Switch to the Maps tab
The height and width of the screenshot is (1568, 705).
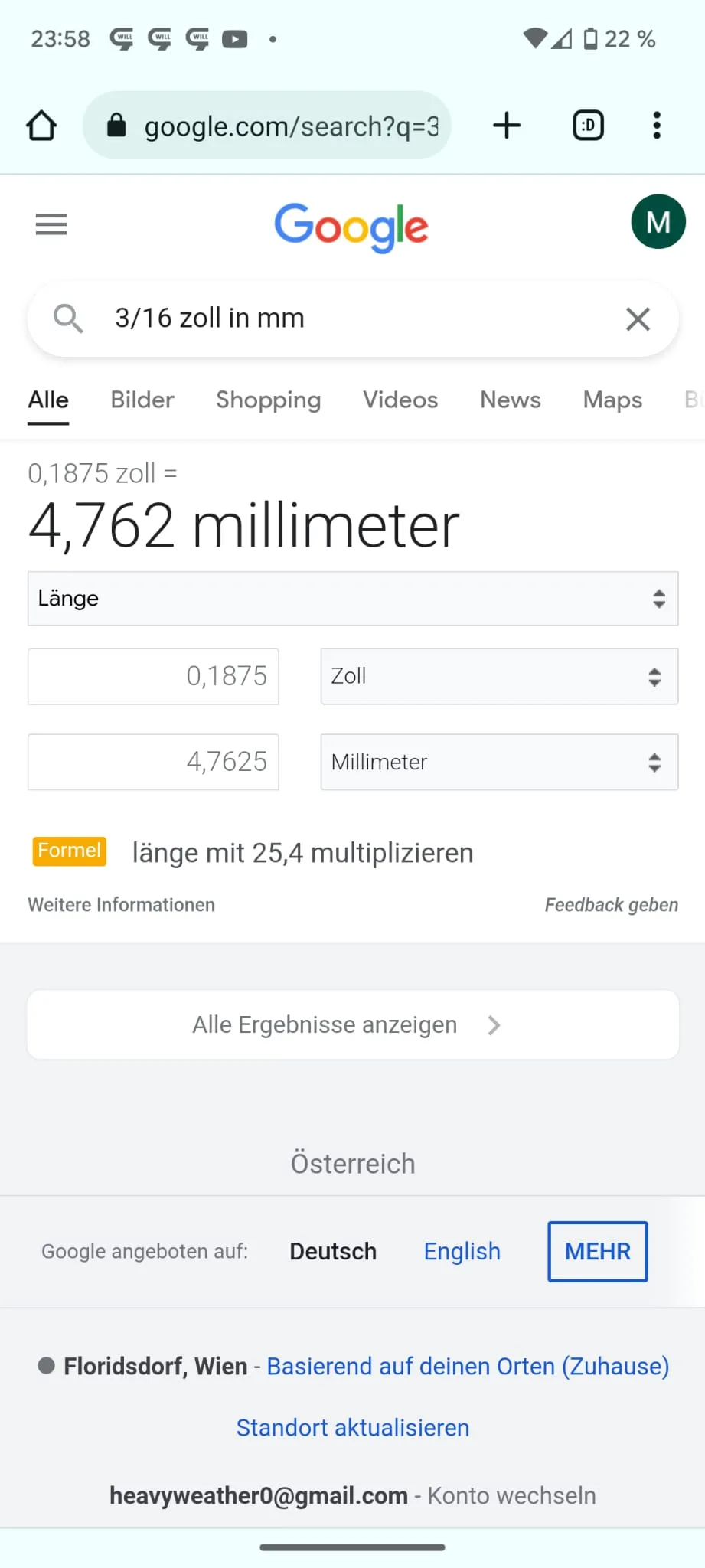point(612,400)
